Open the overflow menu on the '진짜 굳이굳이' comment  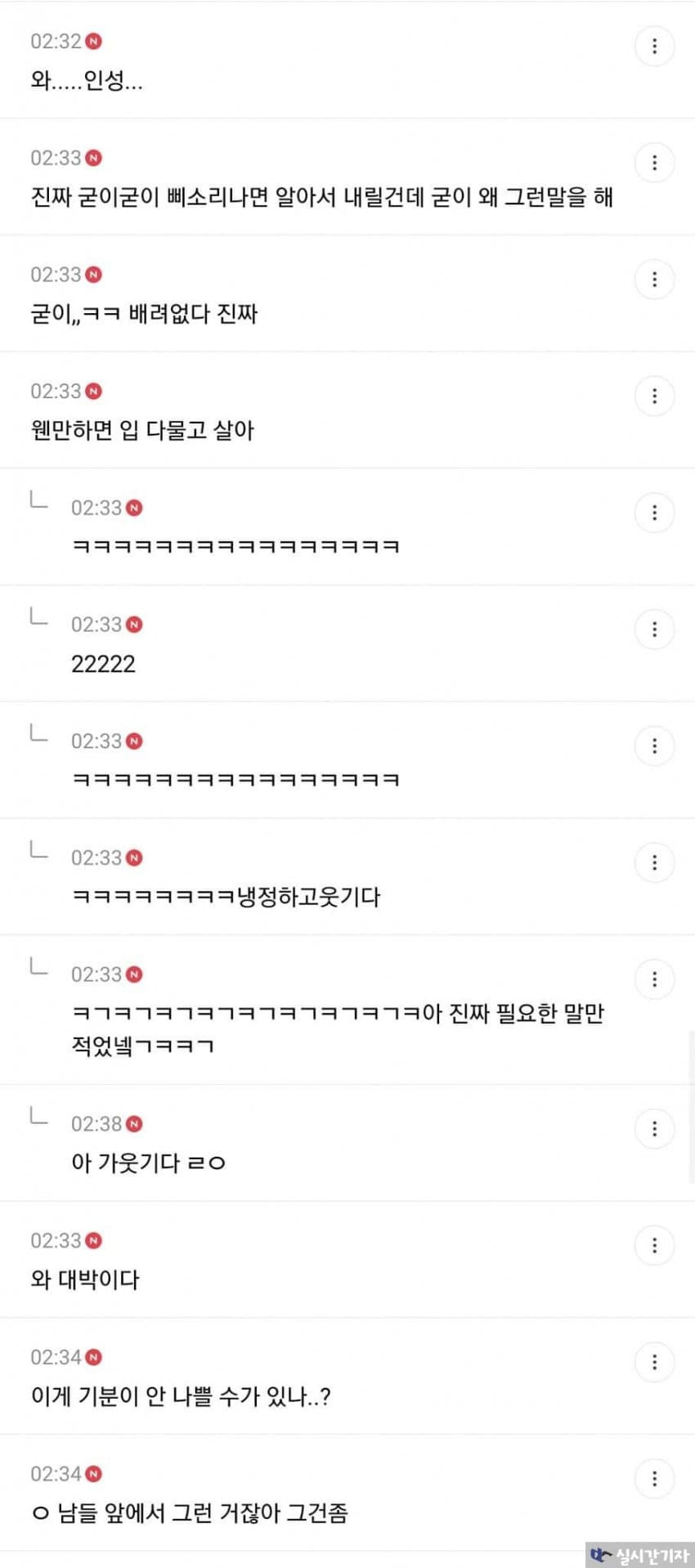pyautogui.click(x=654, y=164)
